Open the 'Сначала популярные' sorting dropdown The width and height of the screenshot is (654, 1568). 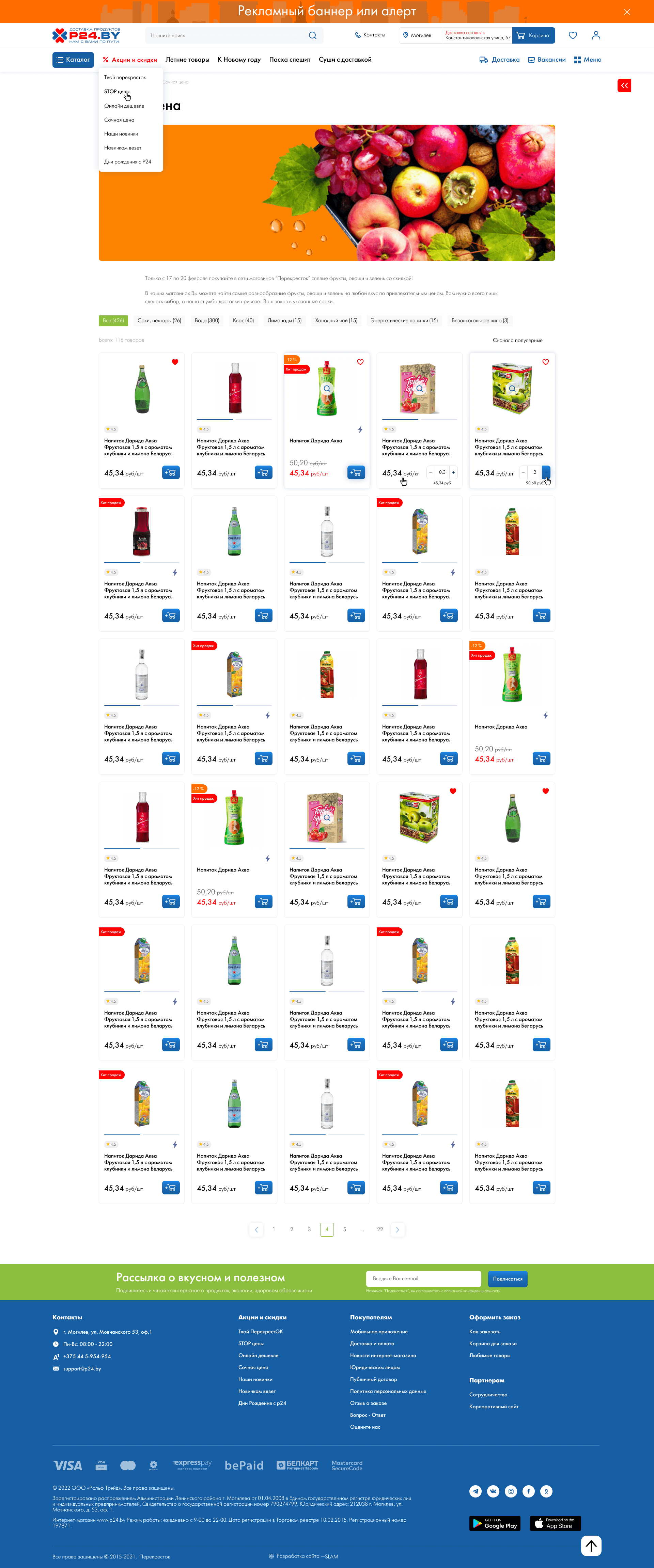point(518,340)
